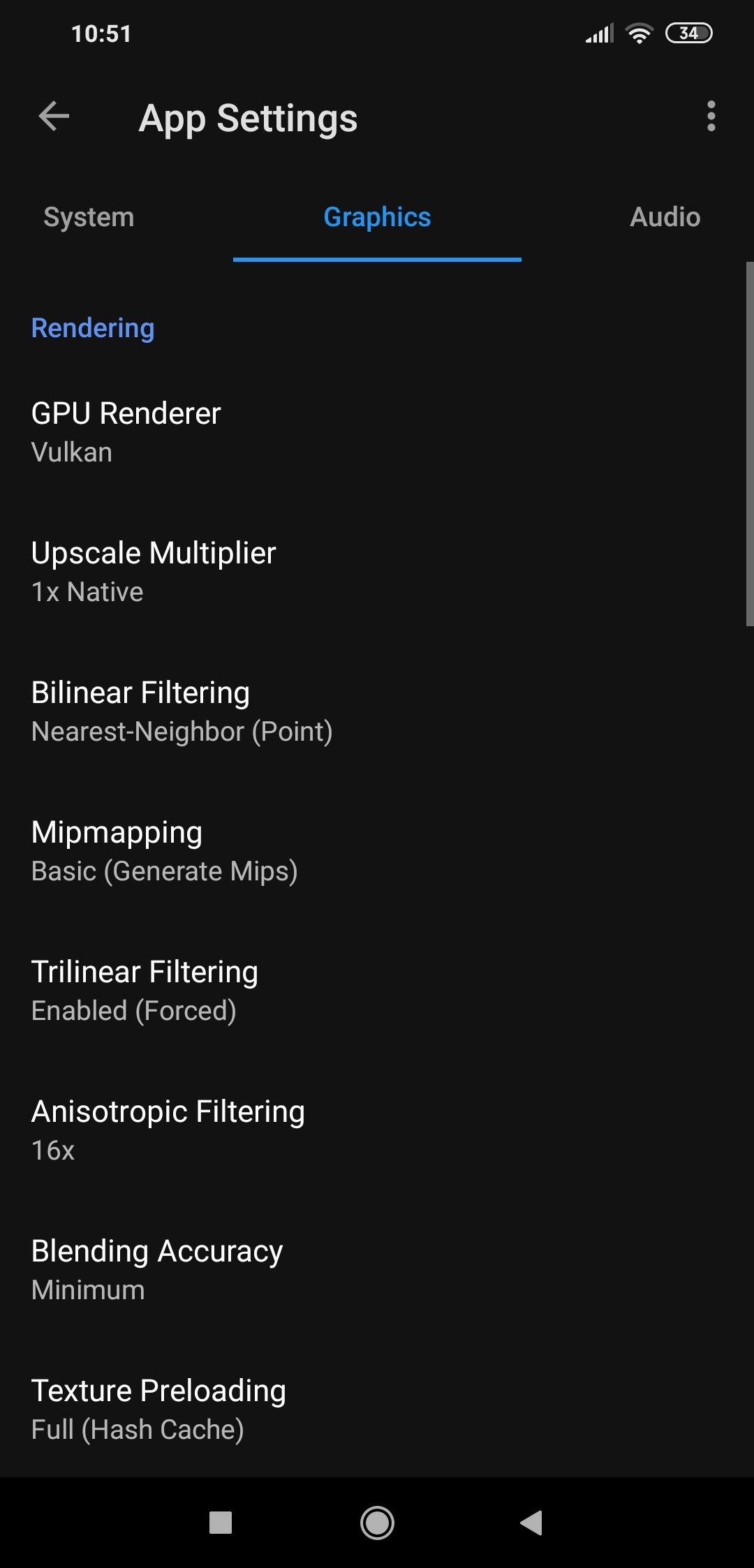This screenshot has height=1568, width=754.
Task: Open the GPU Renderer selection dialog
Action: (x=377, y=431)
